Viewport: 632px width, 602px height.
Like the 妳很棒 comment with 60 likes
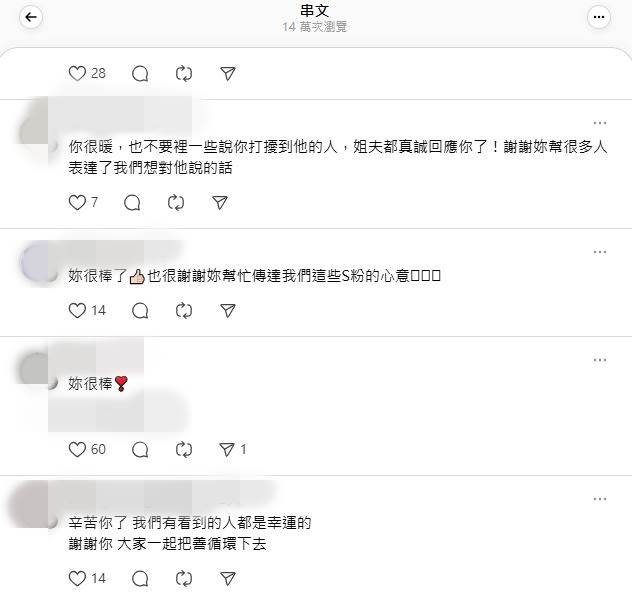[77, 449]
